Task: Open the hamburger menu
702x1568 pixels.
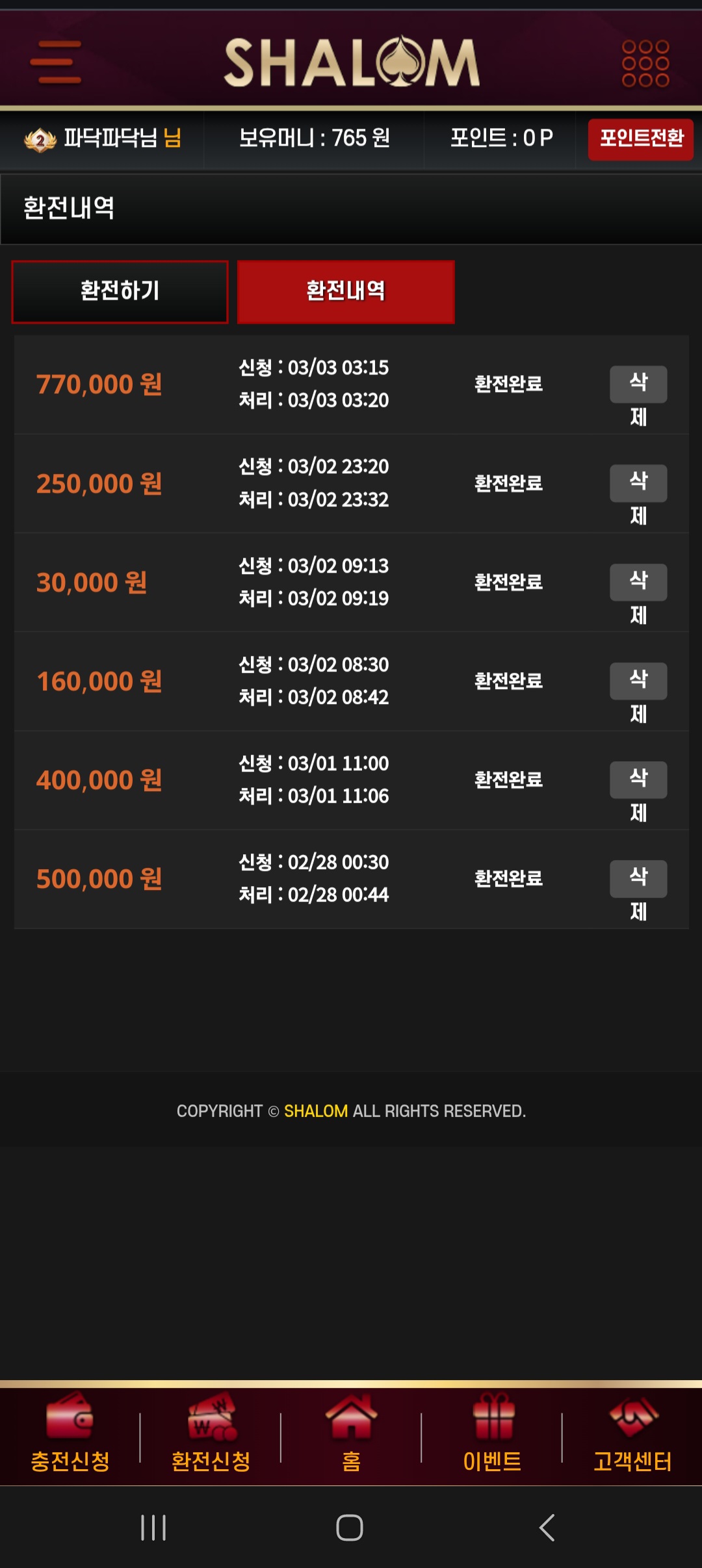Action: coord(56,62)
